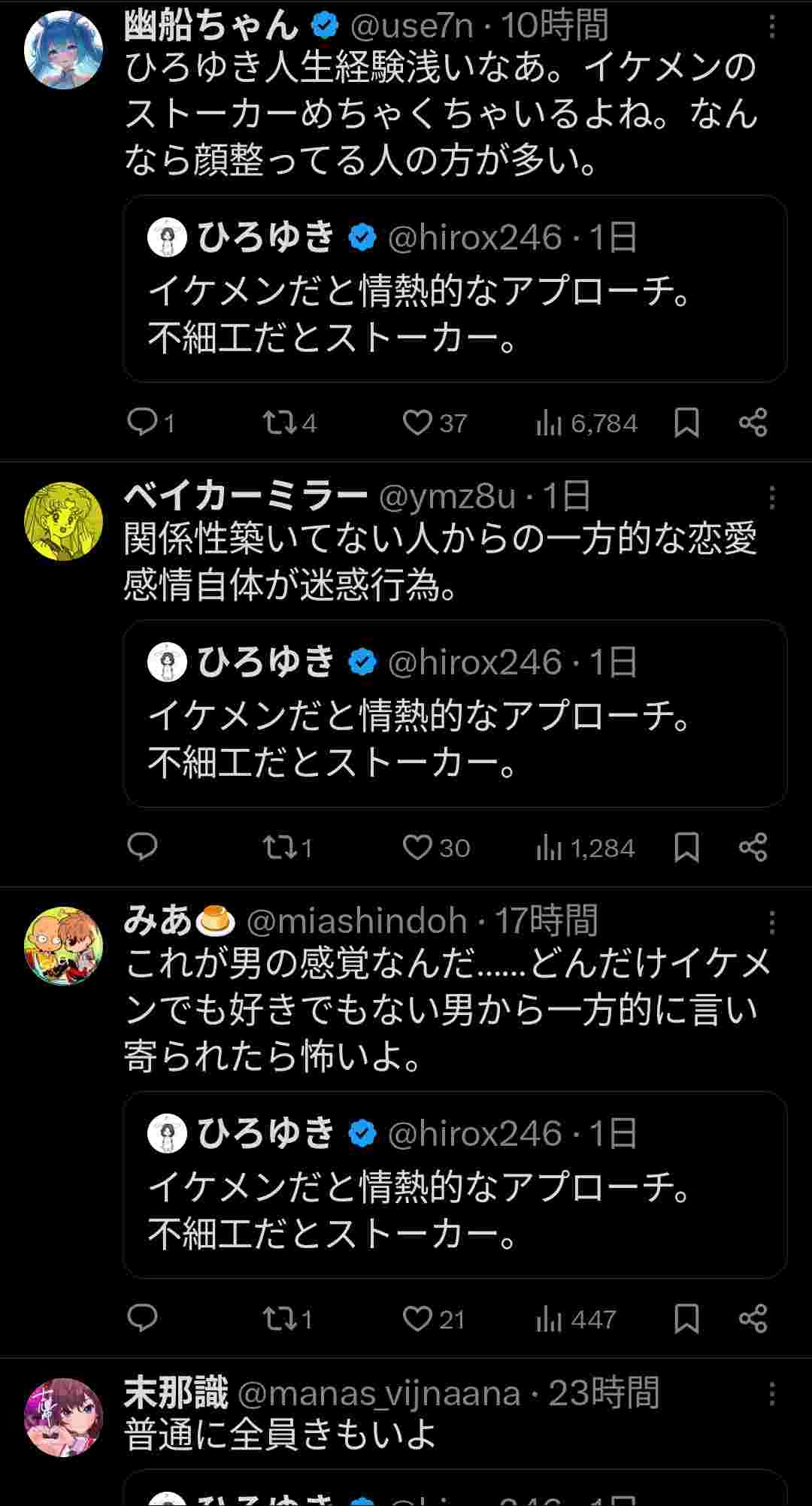Reply to みあ's post
Image resolution: width=812 pixels, height=1506 pixels.
[142, 1317]
